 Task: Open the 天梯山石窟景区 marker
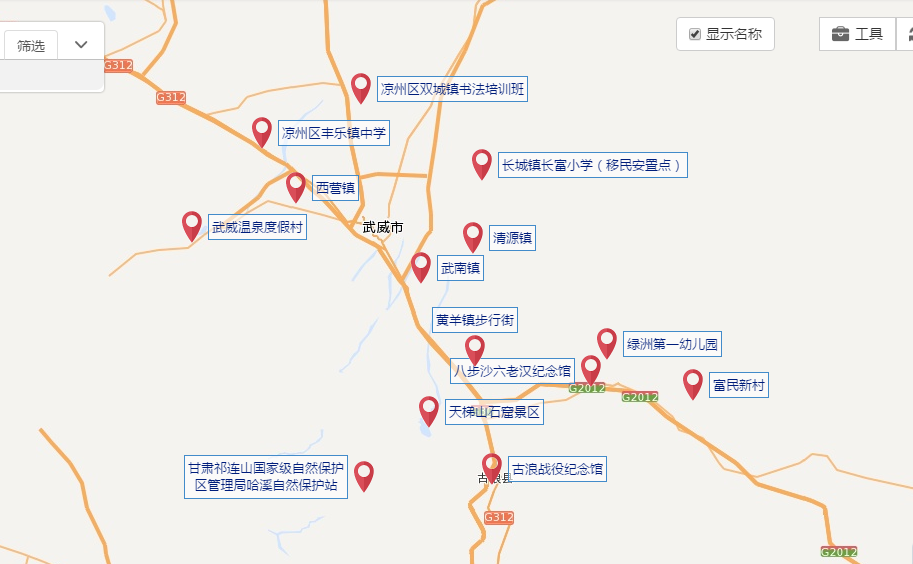click(x=429, y=410)
